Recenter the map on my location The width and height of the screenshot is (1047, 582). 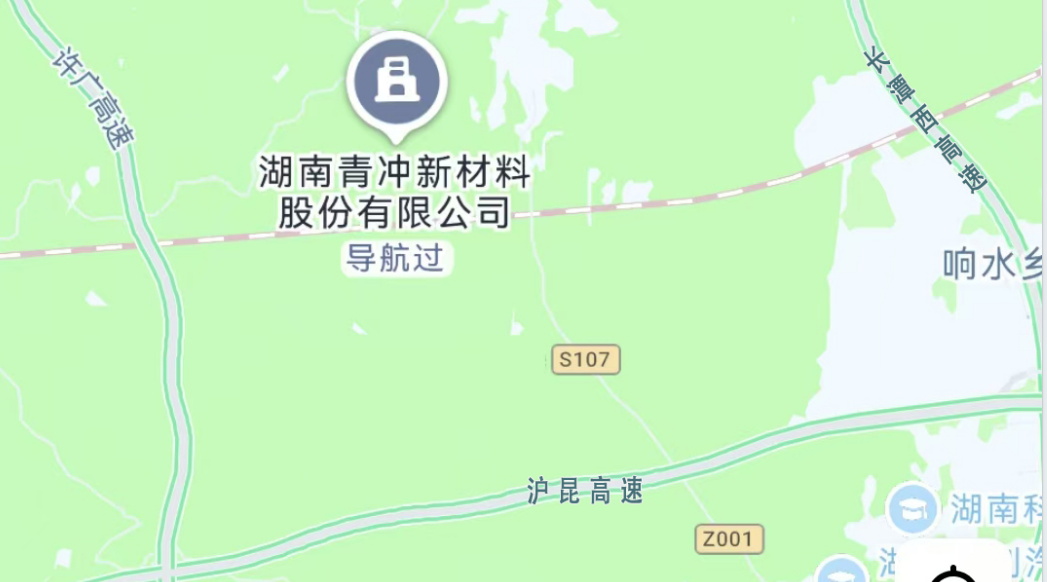tap(954, 570)
